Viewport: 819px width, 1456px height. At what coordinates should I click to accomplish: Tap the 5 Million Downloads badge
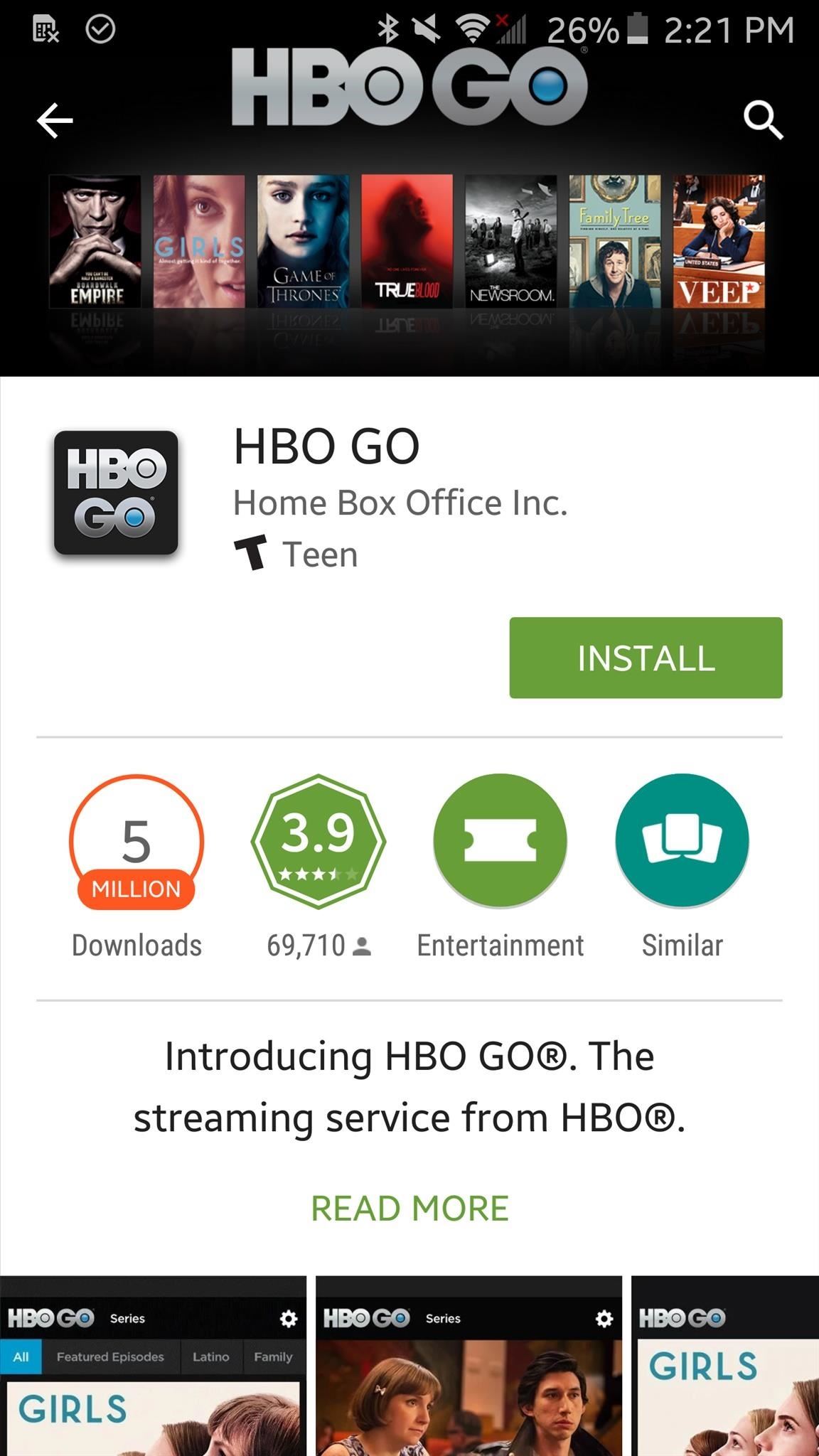coord(136,842)
